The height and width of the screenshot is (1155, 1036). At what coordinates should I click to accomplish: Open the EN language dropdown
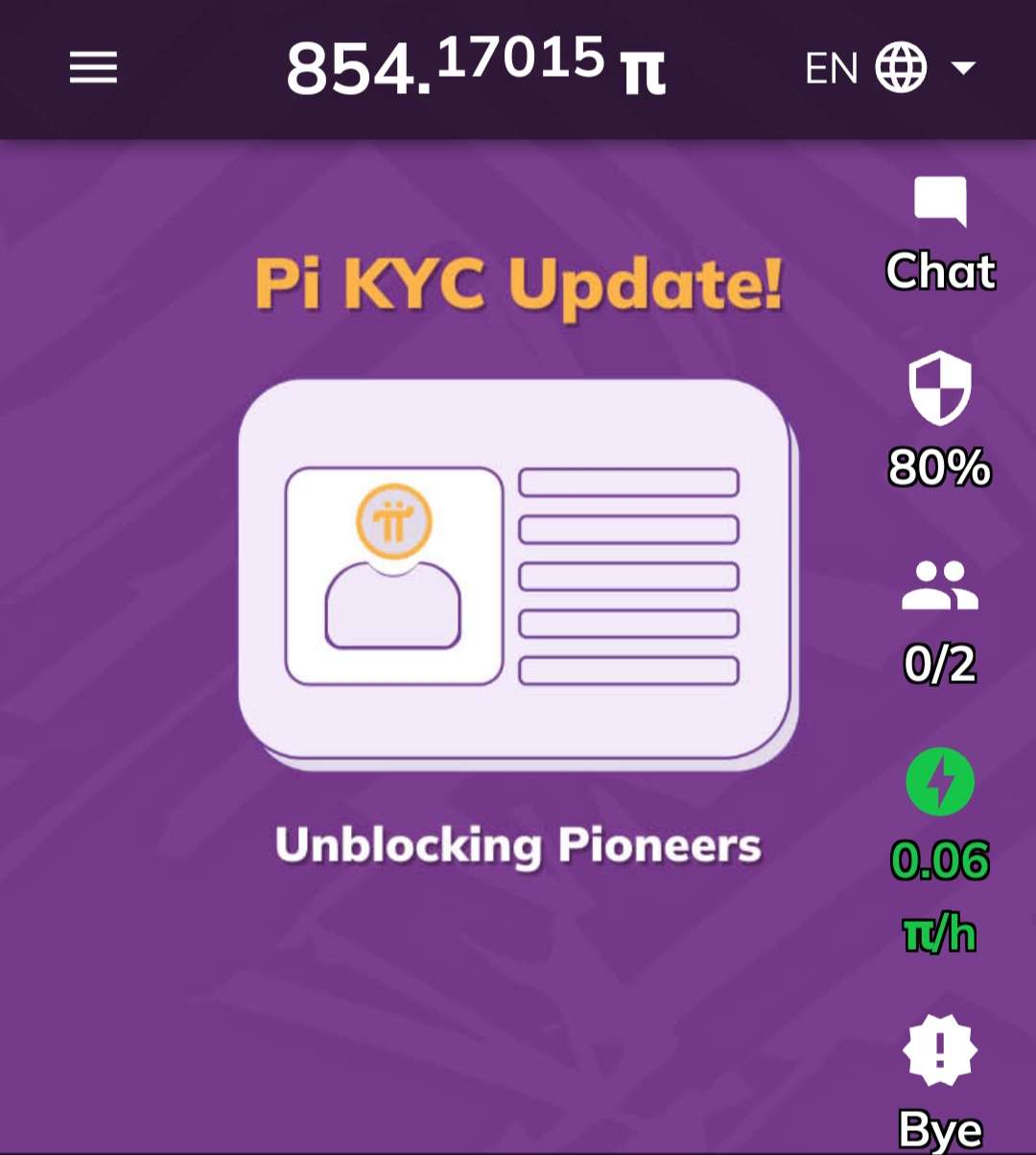click(890, 68)
